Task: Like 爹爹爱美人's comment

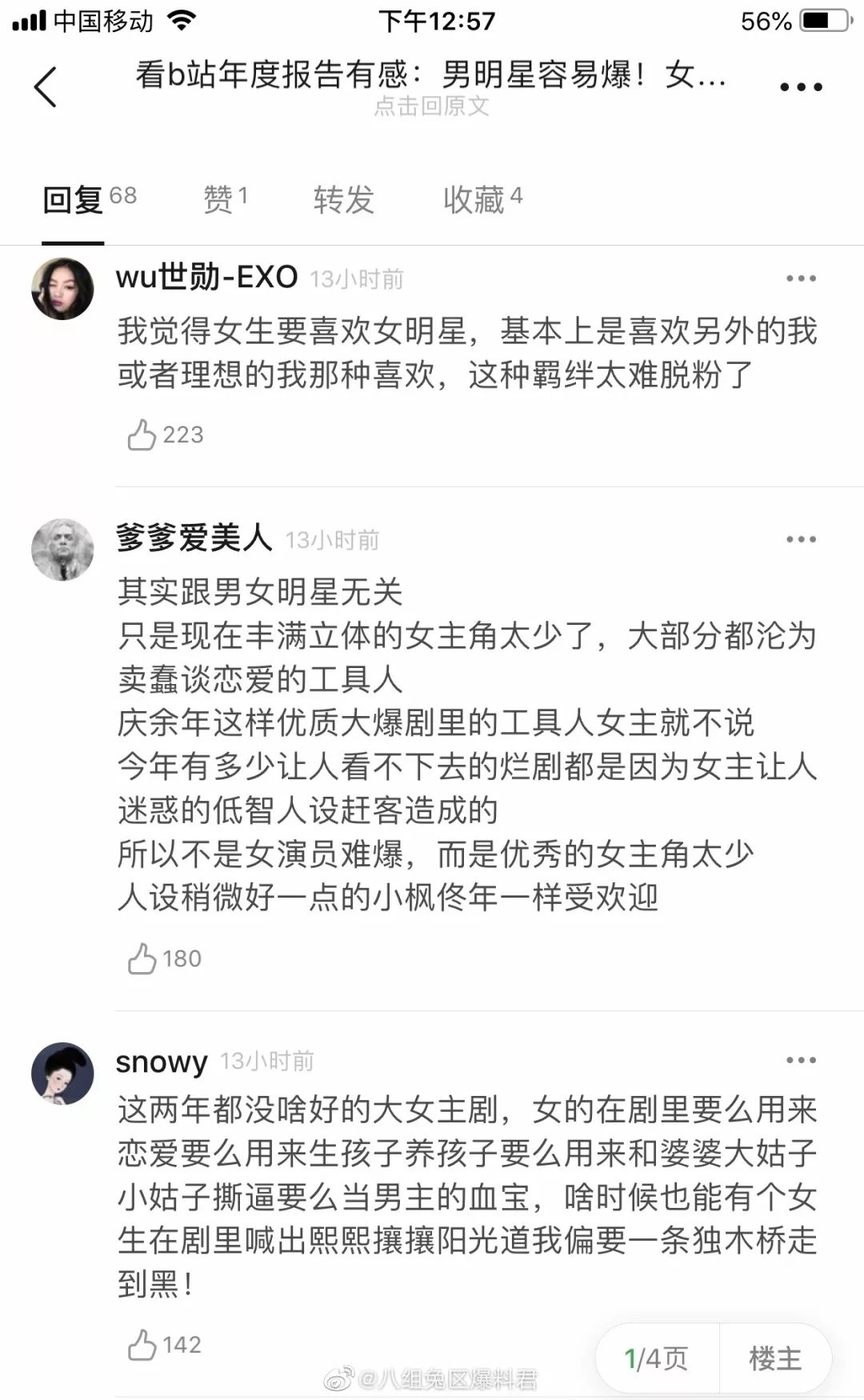Action: point(142,958)
